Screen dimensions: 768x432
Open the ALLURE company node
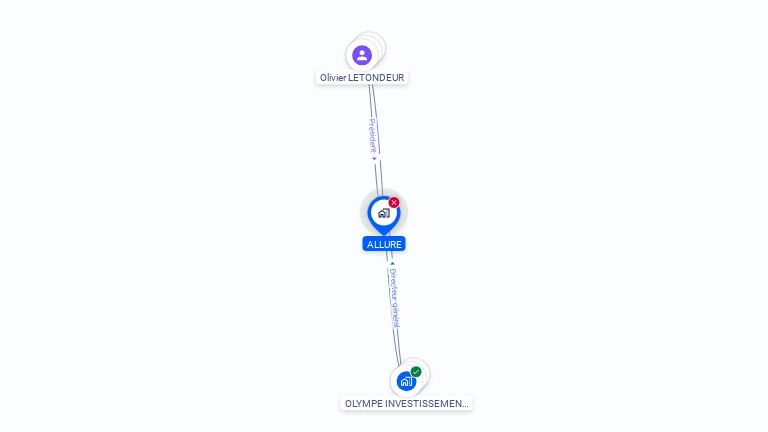(383, 213)
